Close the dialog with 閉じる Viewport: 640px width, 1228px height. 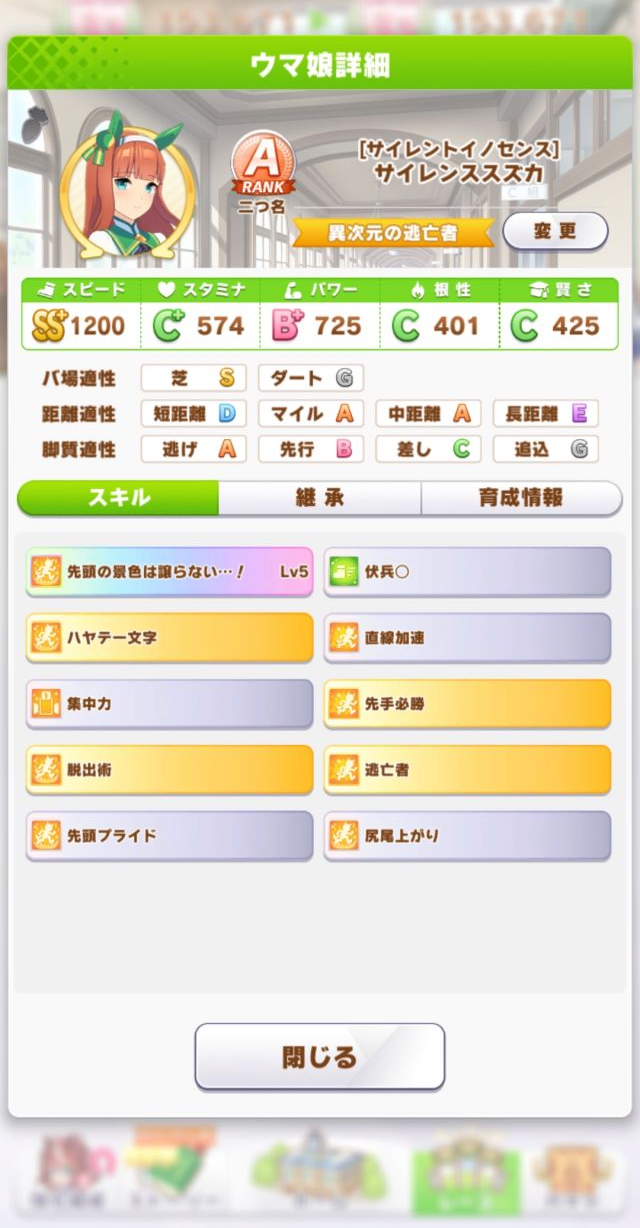pos(319,1056)
